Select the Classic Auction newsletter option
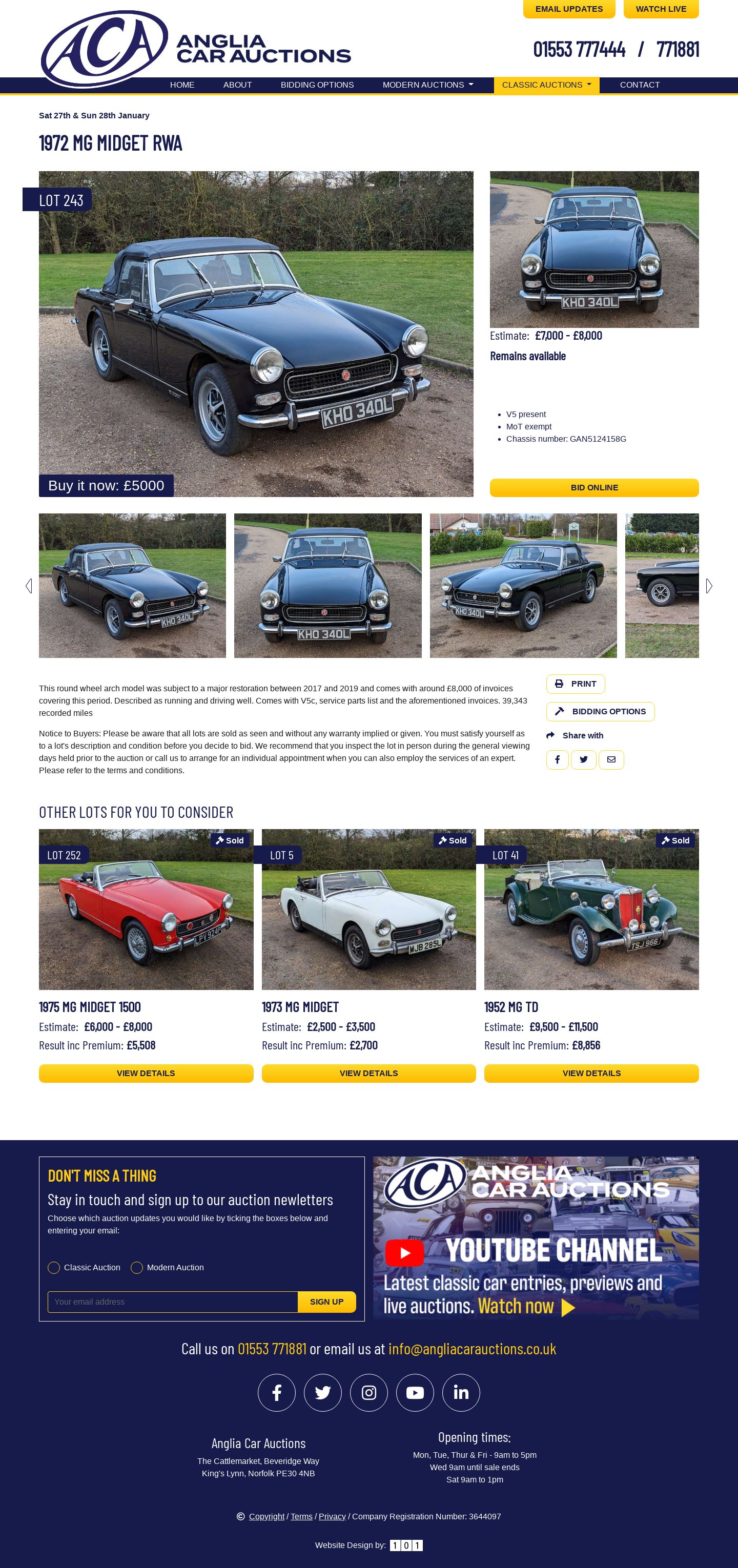The width and height of the screenshot is (738, 1568). (x=54, y=1267)
